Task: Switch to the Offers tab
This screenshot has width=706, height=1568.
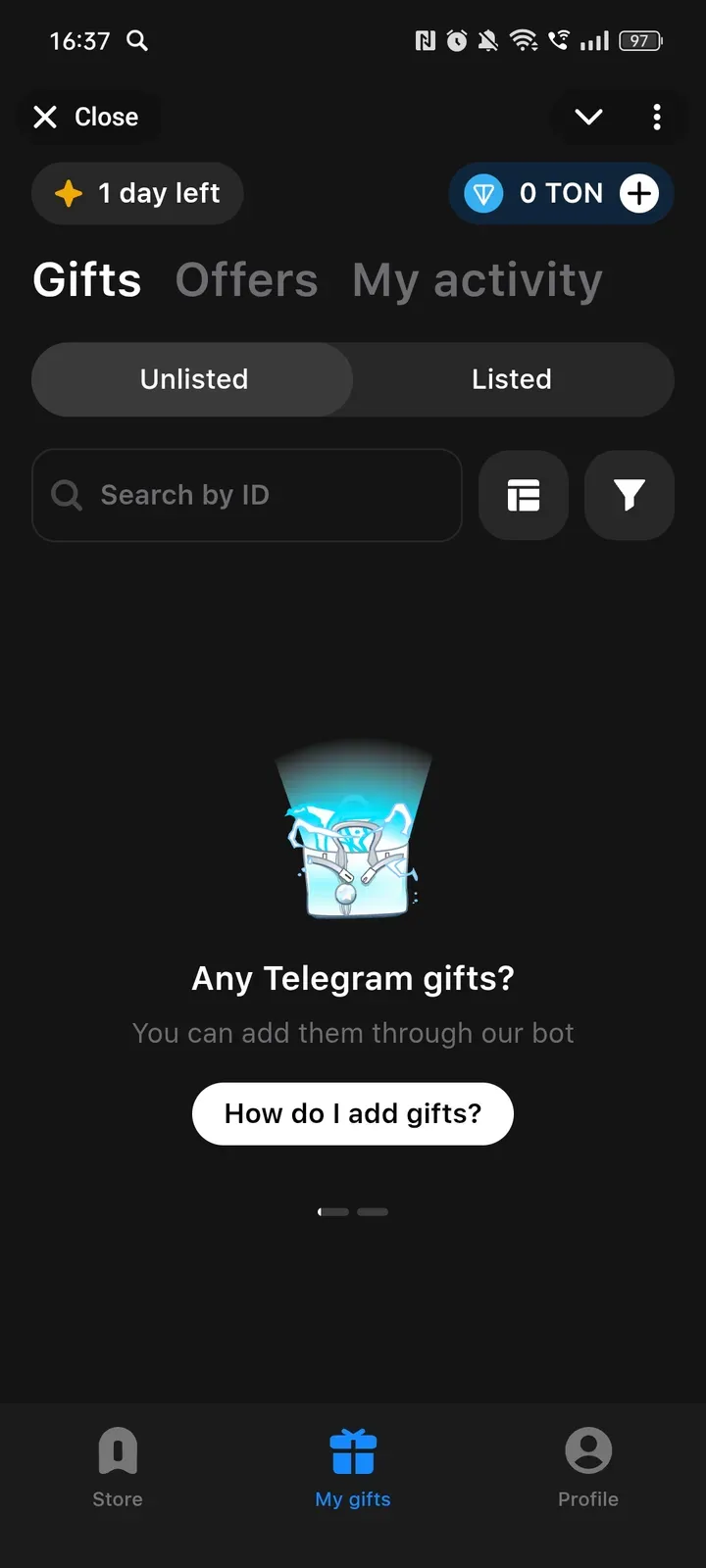Action: (246, 280)
